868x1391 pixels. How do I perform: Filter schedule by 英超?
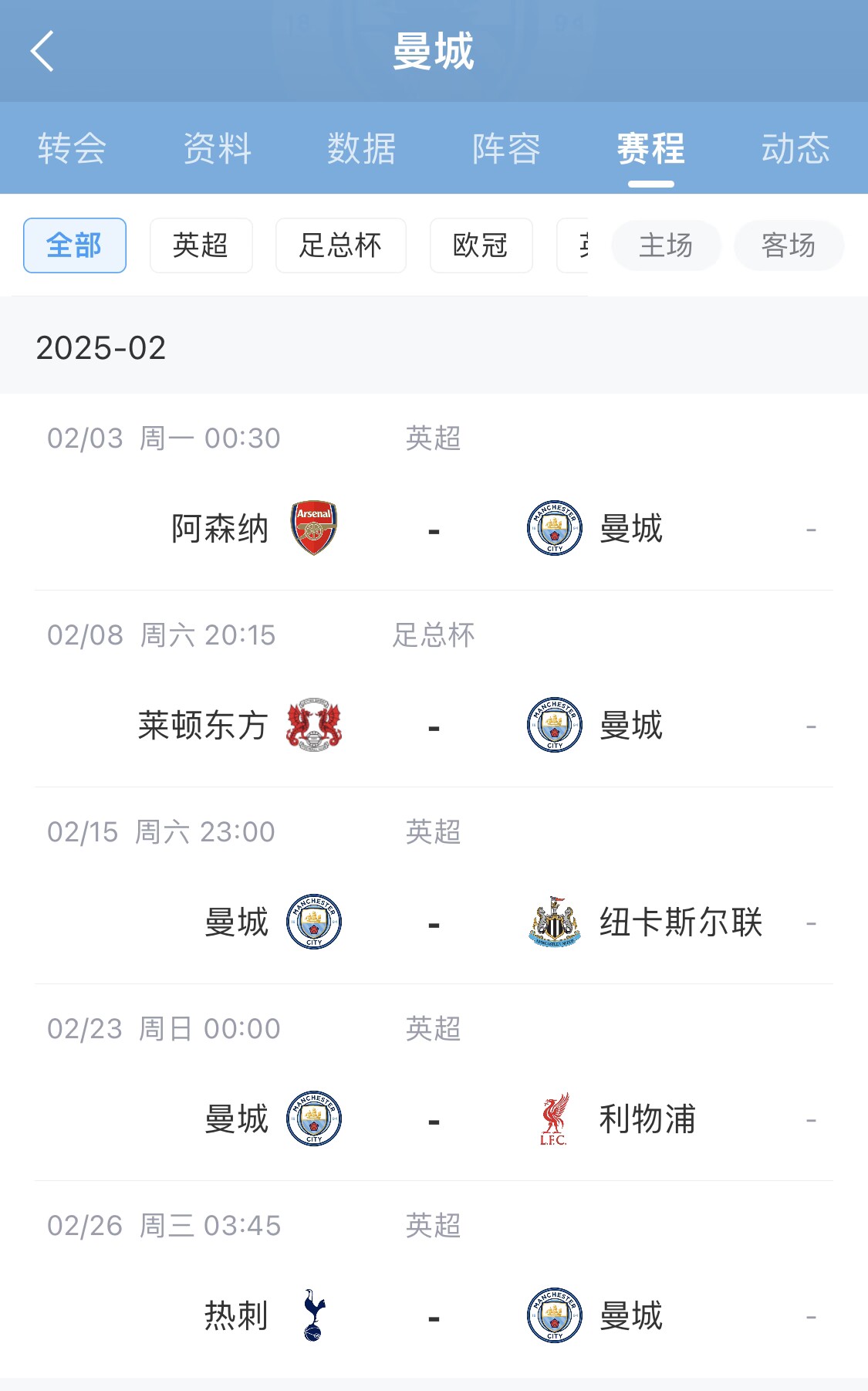201,245
